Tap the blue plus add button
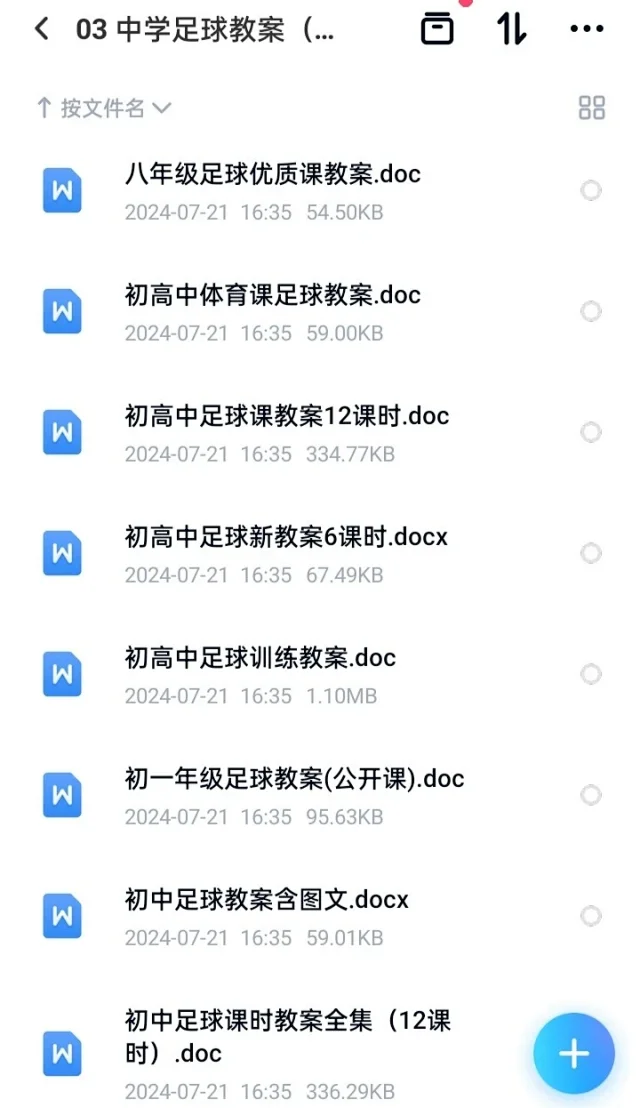 (573, 1053)
